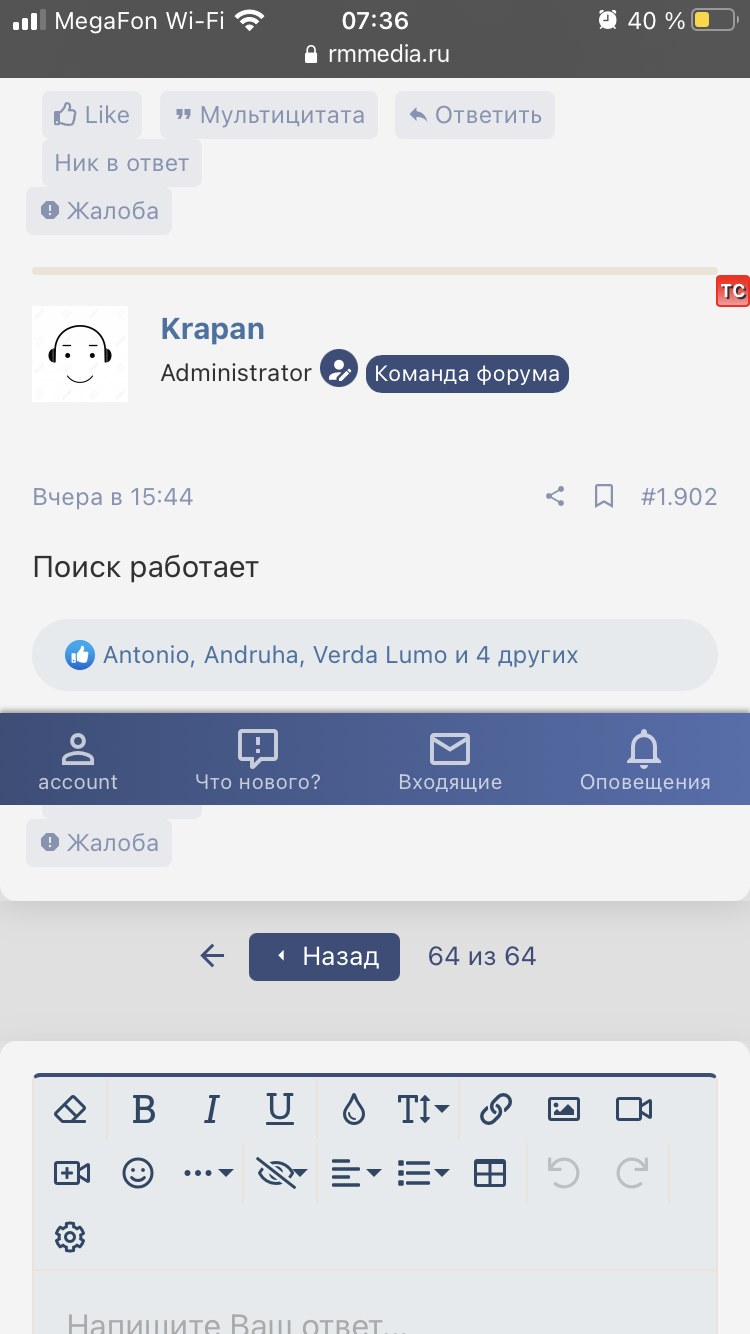Insert a table in the editor

tap(490, 1173)
